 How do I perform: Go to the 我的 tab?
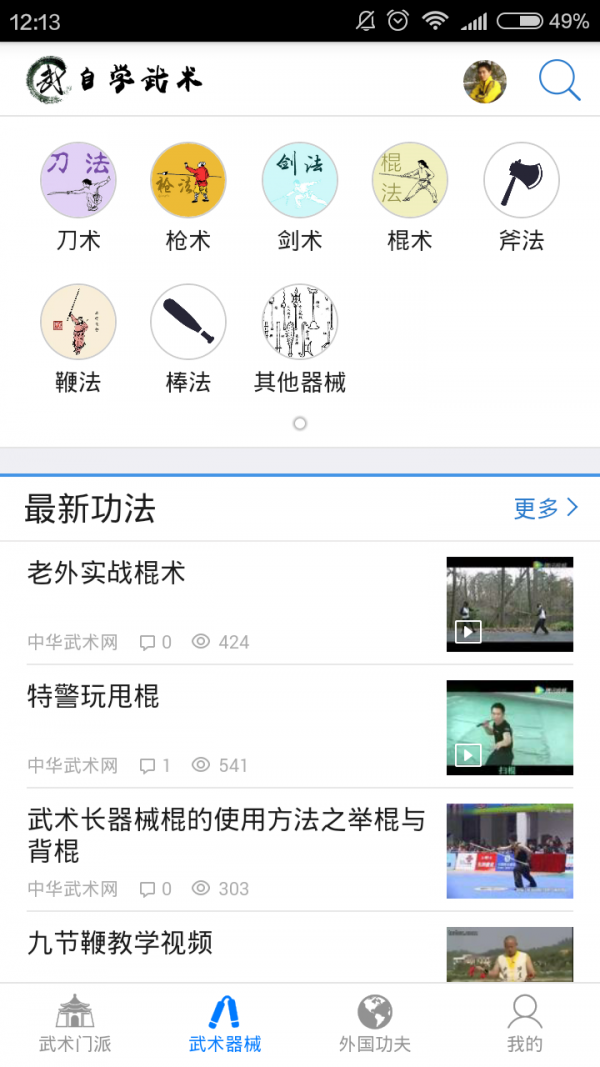(x=525, y=1025)
